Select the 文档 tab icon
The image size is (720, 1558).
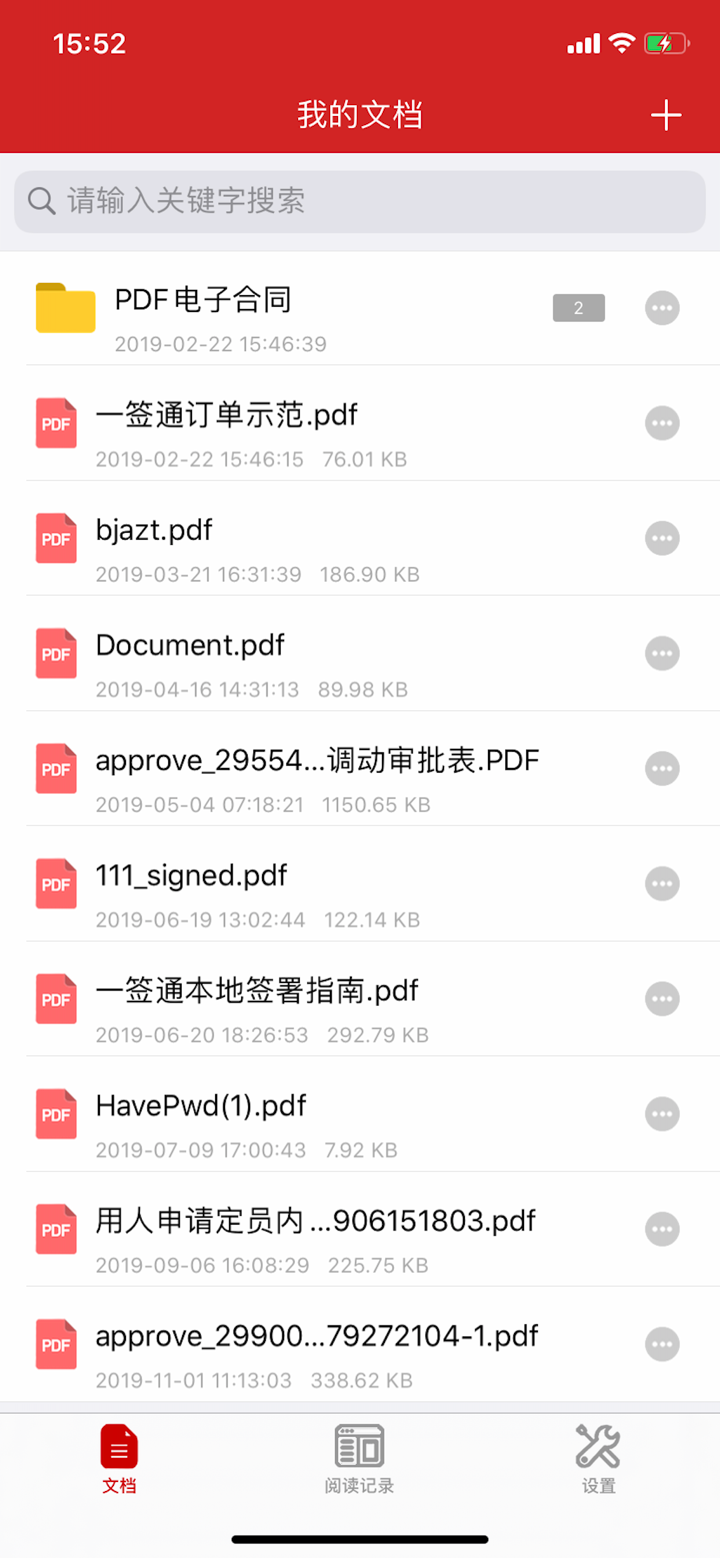click(x=119, y=1446)
